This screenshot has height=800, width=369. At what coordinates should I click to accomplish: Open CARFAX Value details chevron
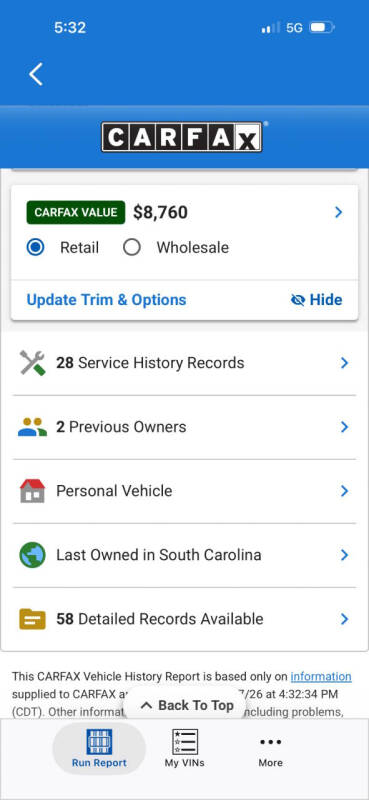pos(338,212)
